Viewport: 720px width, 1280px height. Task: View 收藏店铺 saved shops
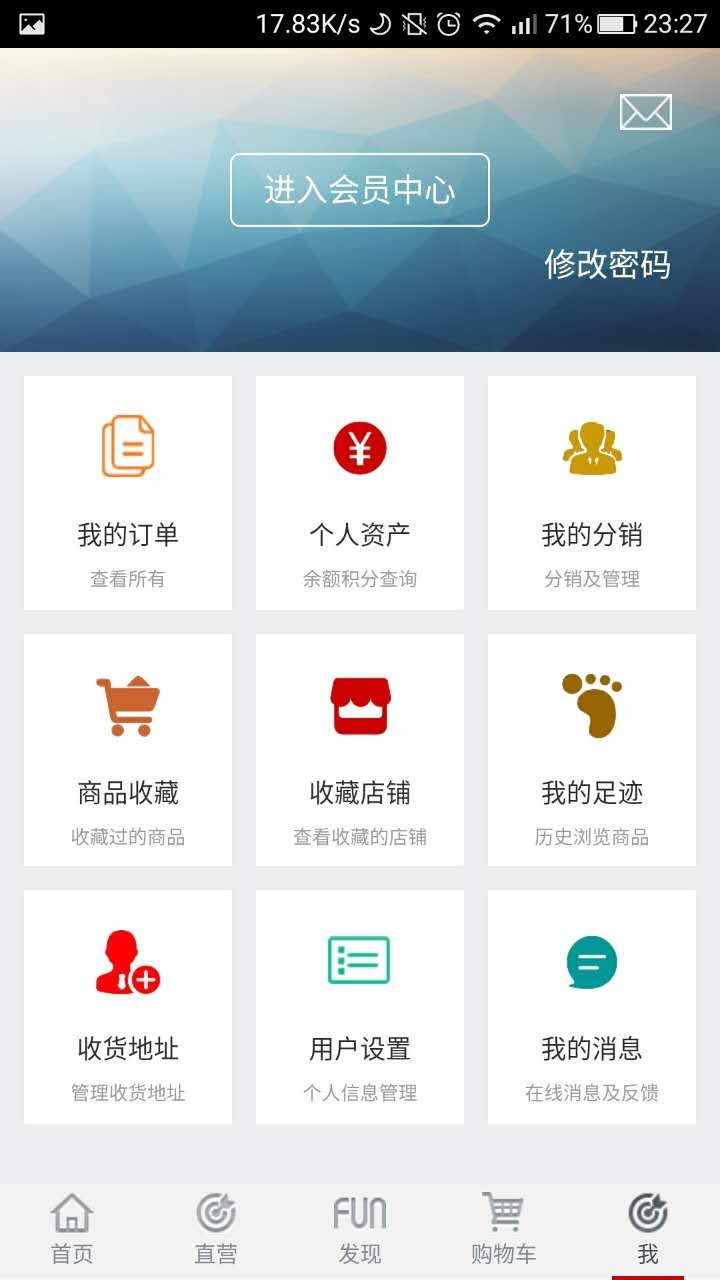point(360,750)
